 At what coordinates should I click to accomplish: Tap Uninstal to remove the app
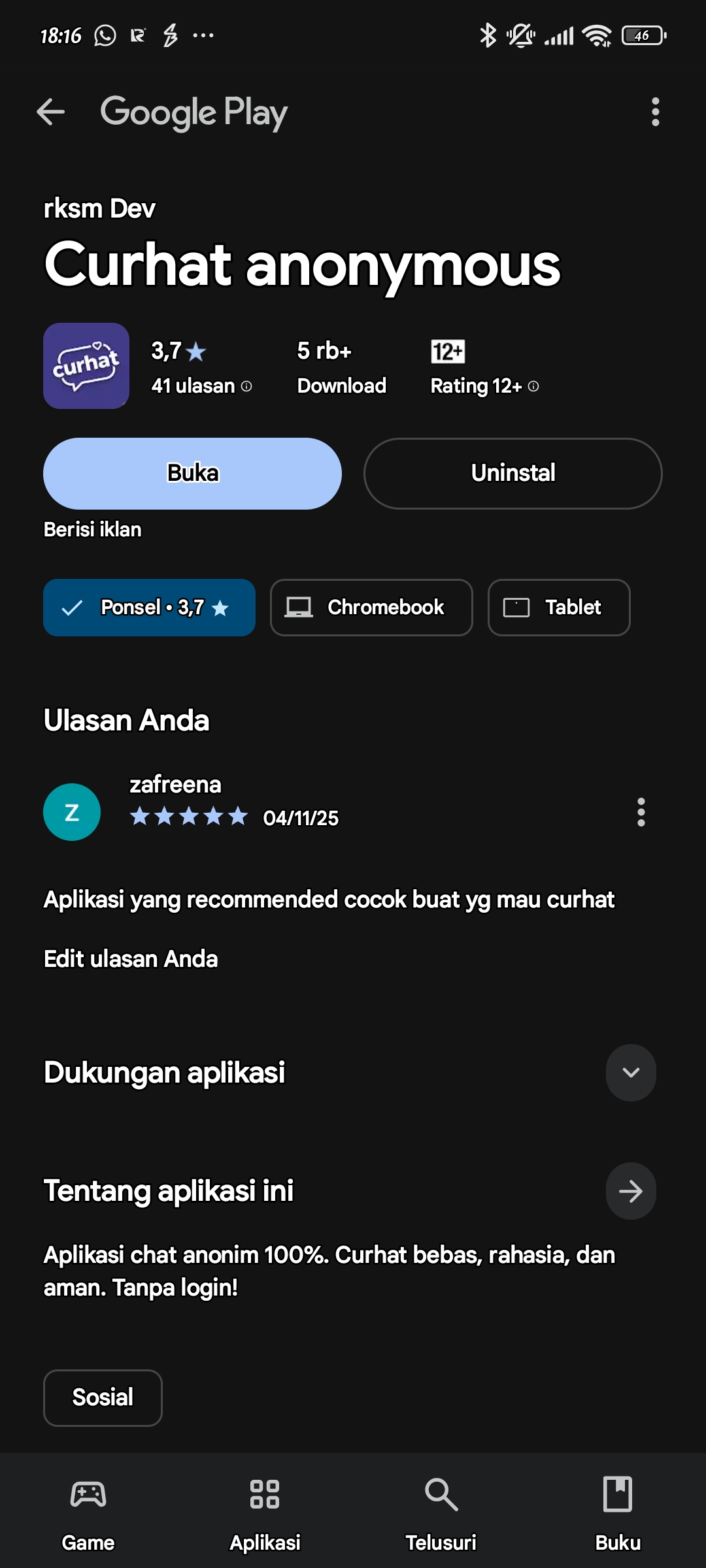coord(513,473)
